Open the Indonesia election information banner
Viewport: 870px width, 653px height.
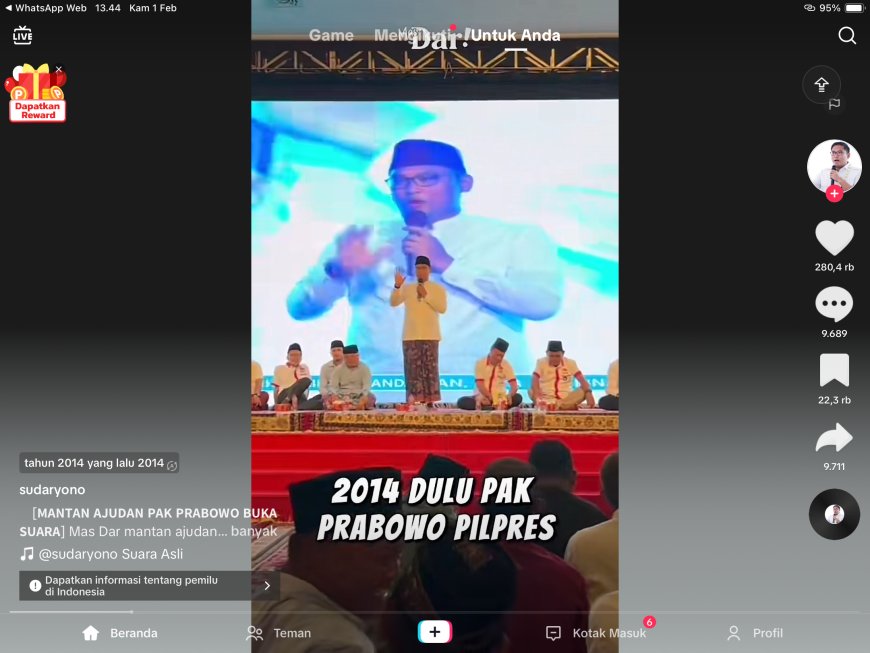point(149,586)
